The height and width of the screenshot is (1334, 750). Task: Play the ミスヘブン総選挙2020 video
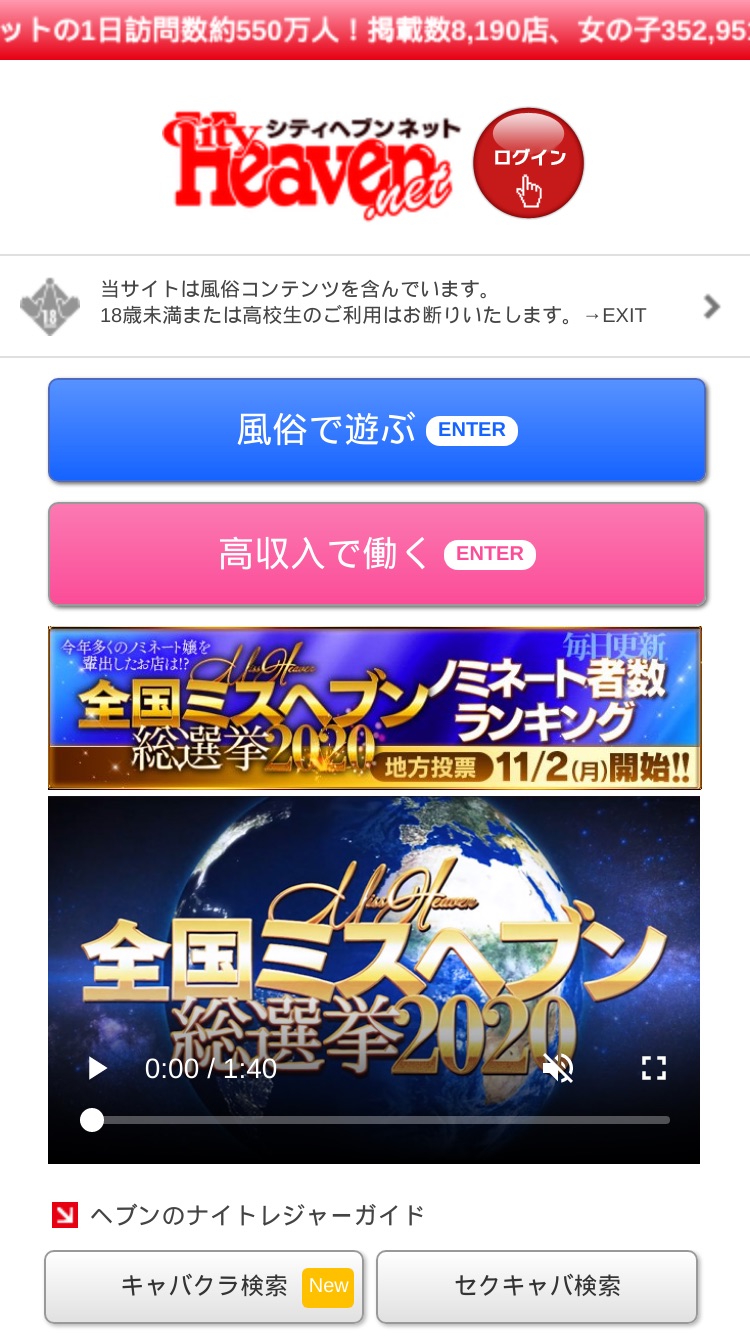pos(97,1069)
